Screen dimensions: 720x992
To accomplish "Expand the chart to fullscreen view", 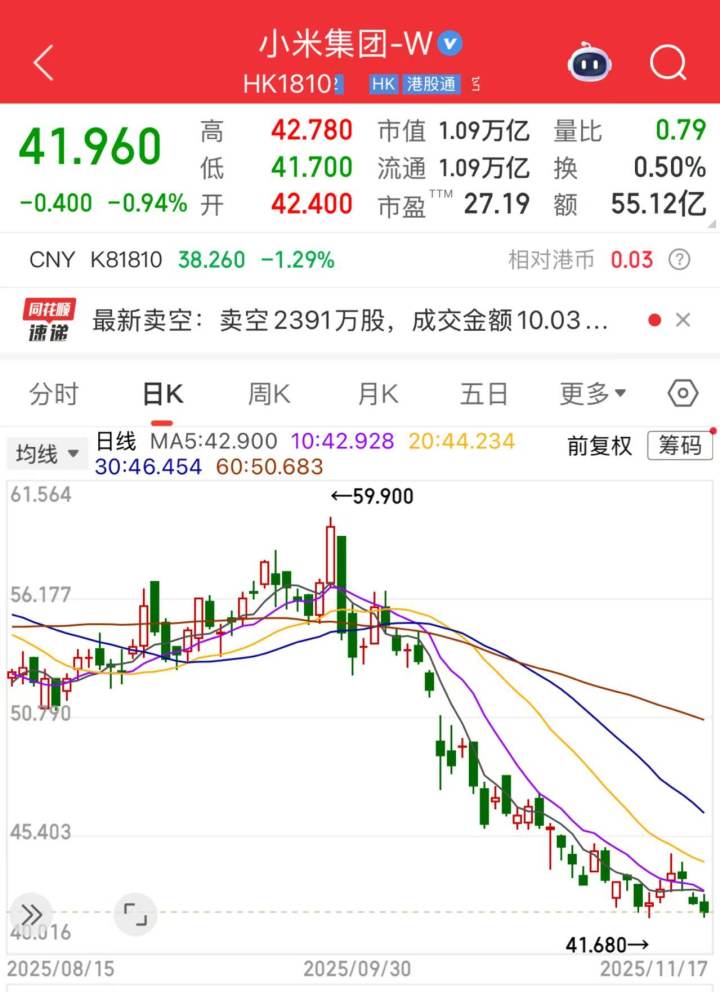I will (135, 913).
